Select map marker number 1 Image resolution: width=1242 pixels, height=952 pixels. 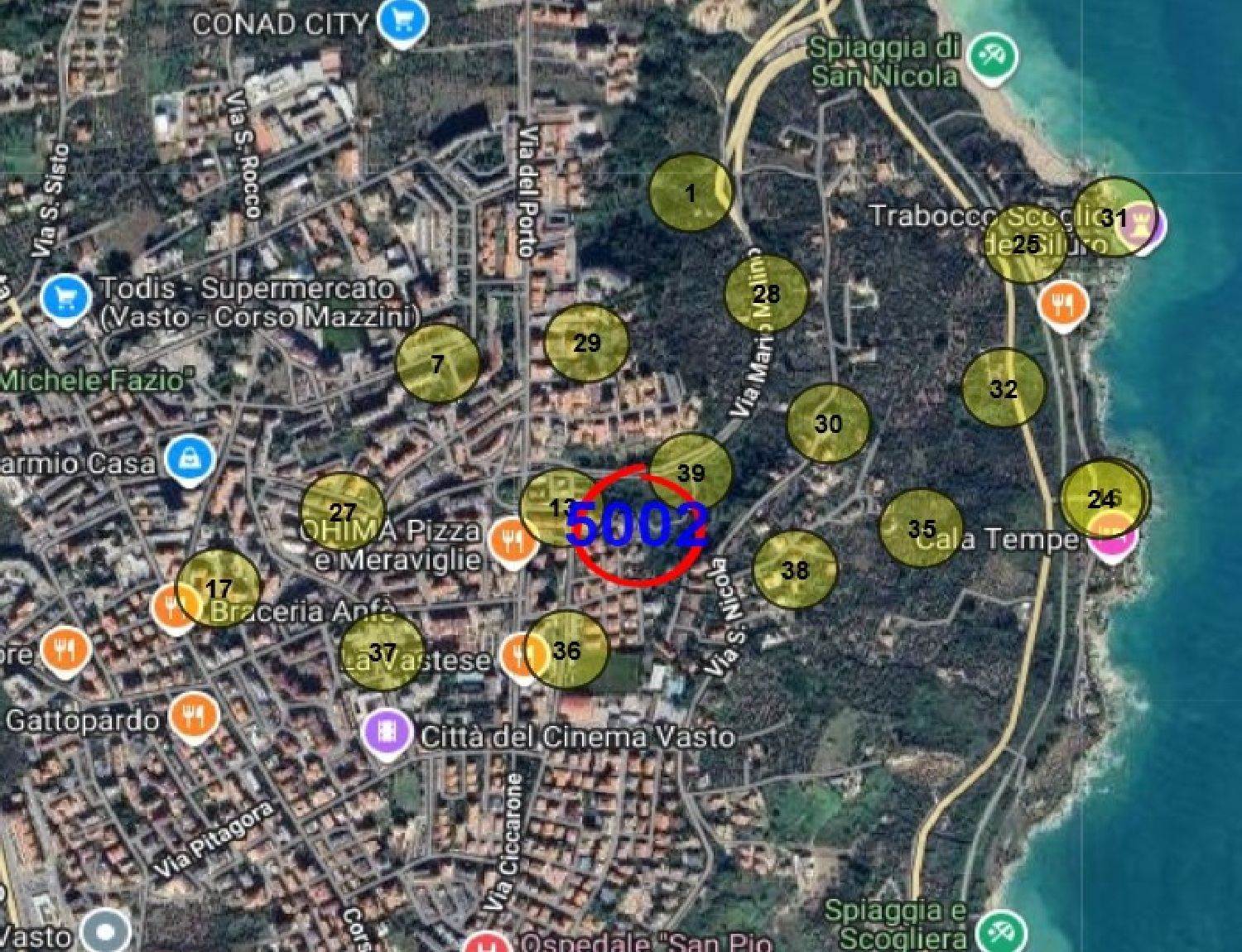click(691, 193)
